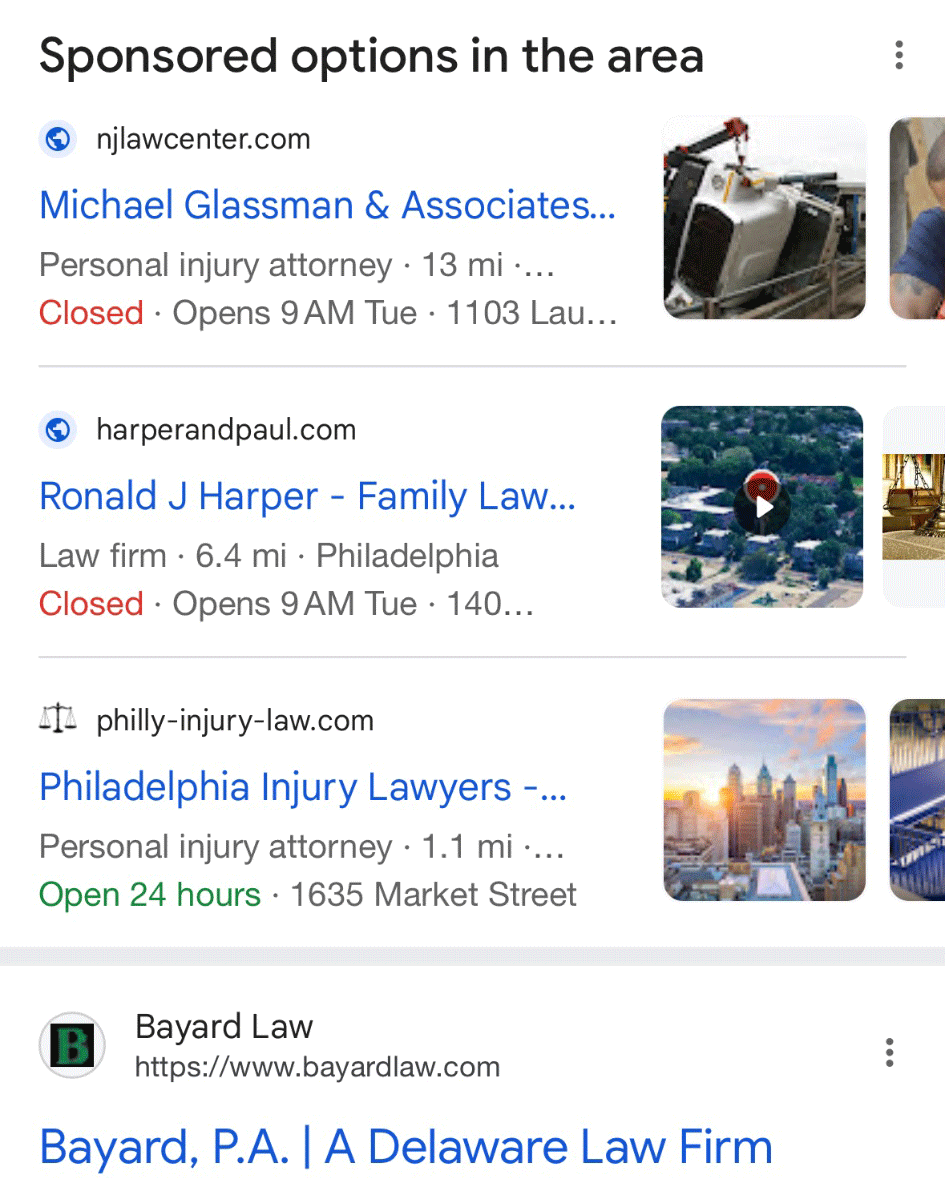
Task: Click the Bayard Law green B logo
Action: 70,1043
